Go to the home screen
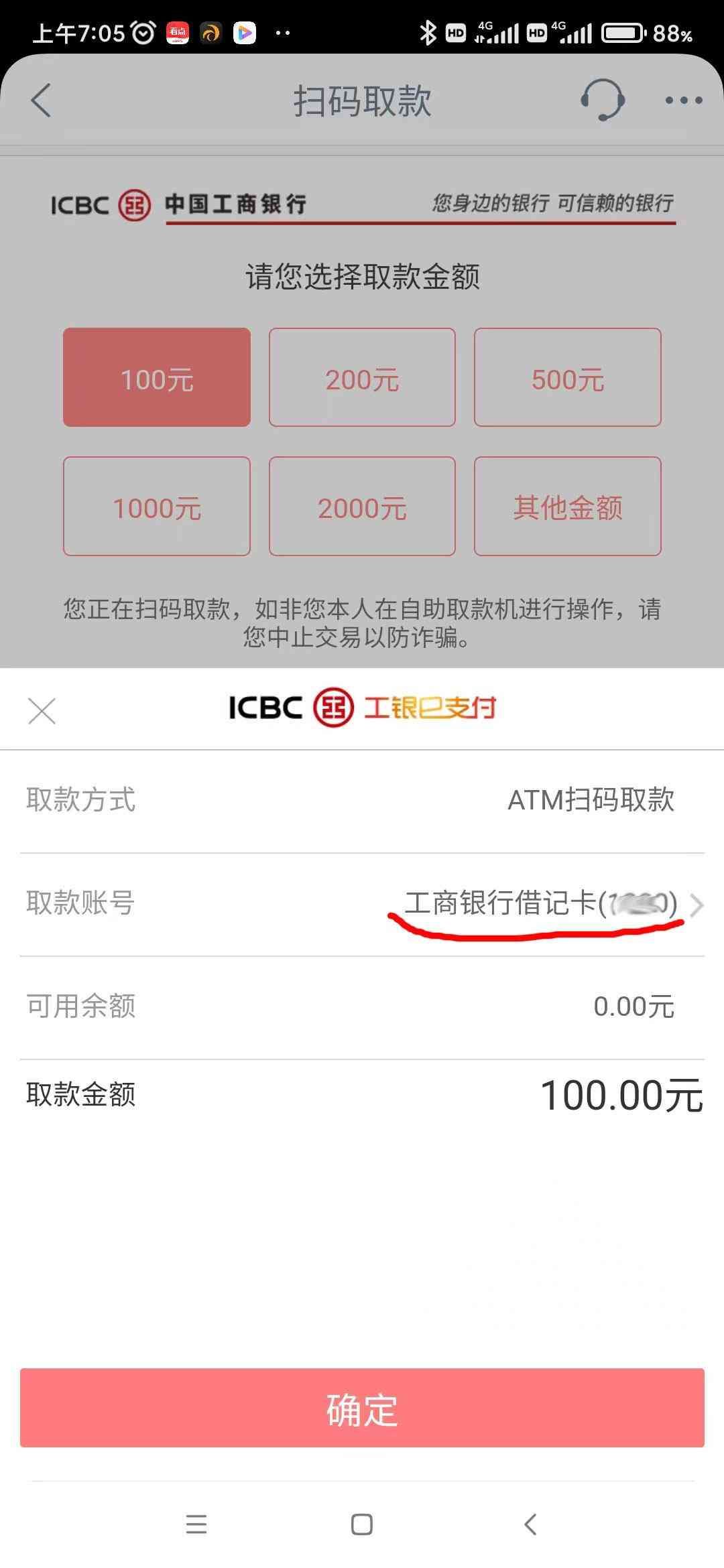The width and height of the screenshot is (724, 1568). 362,1525
